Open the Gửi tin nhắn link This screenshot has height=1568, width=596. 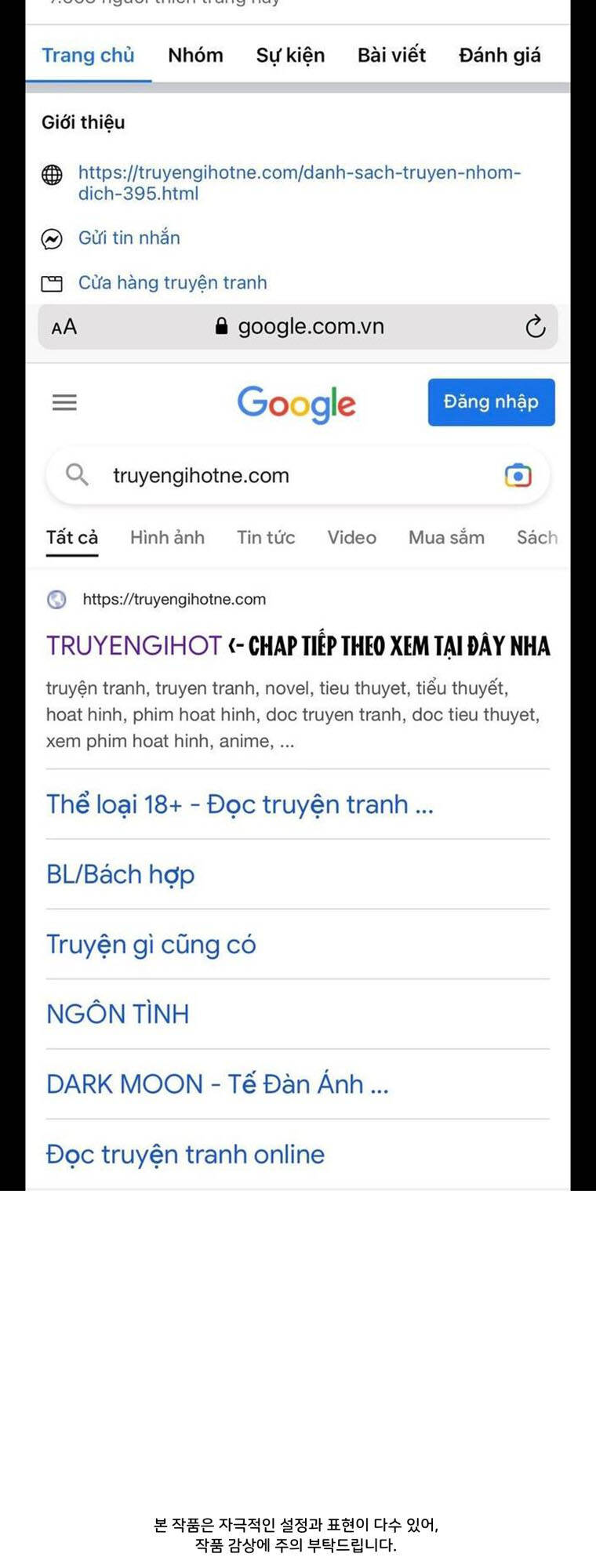pyautogui.click(x=128, y=238)
